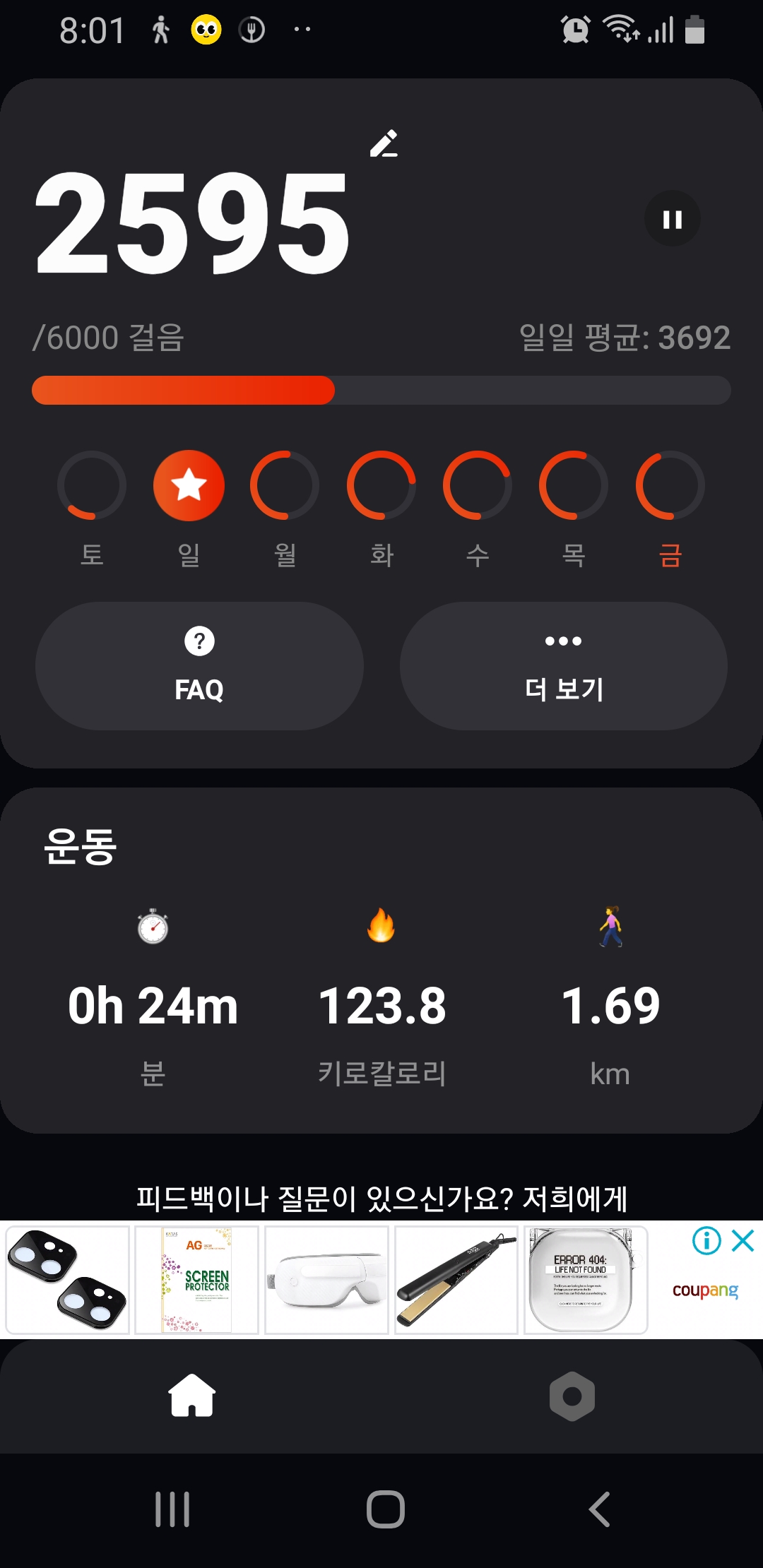Pause step counting
Screen dimensions: 763x1568
[x=673, y=219]
